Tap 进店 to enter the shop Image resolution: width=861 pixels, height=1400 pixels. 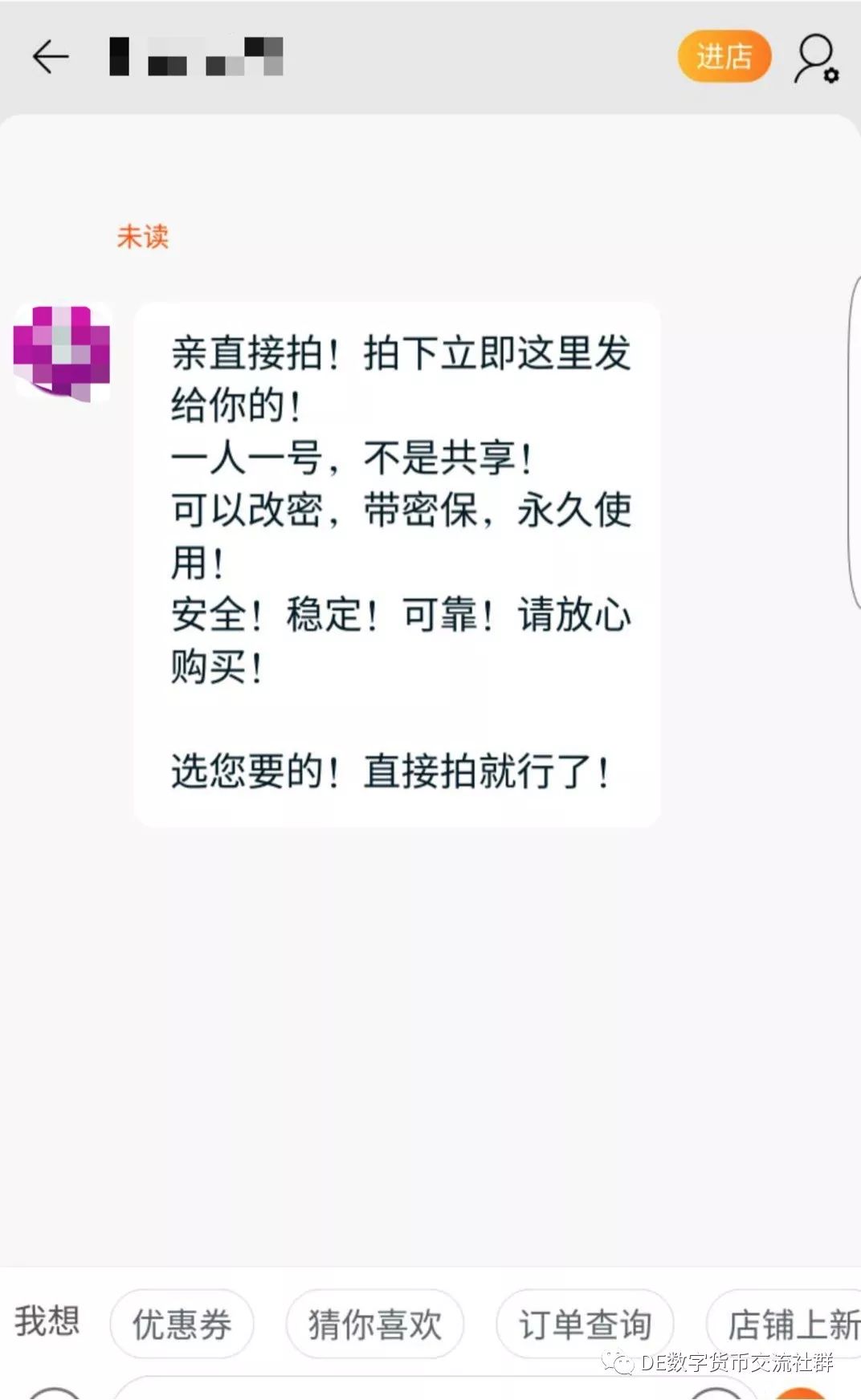722,56
